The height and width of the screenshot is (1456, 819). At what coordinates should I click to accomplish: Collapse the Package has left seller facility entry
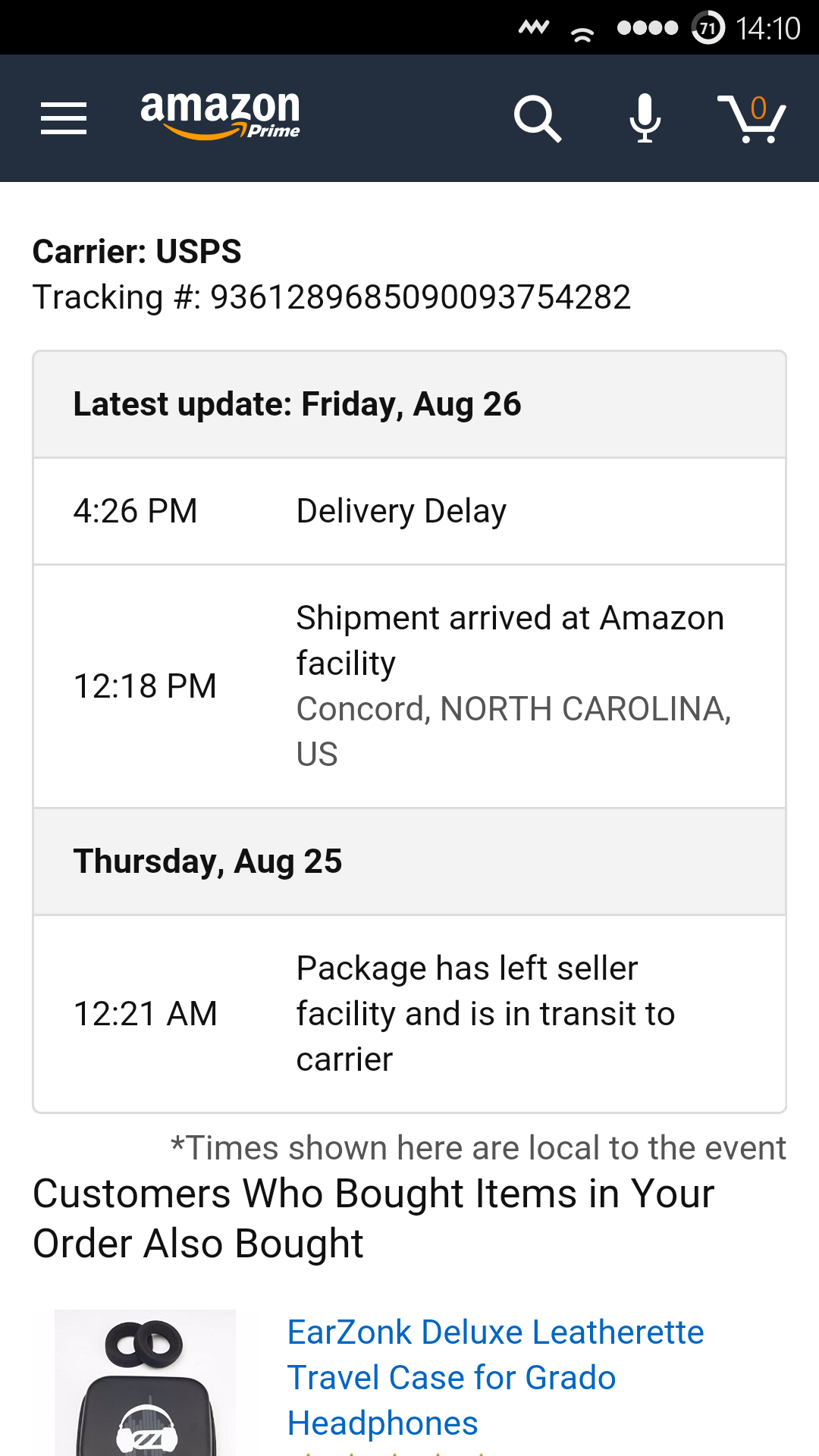coord(409,1013)
